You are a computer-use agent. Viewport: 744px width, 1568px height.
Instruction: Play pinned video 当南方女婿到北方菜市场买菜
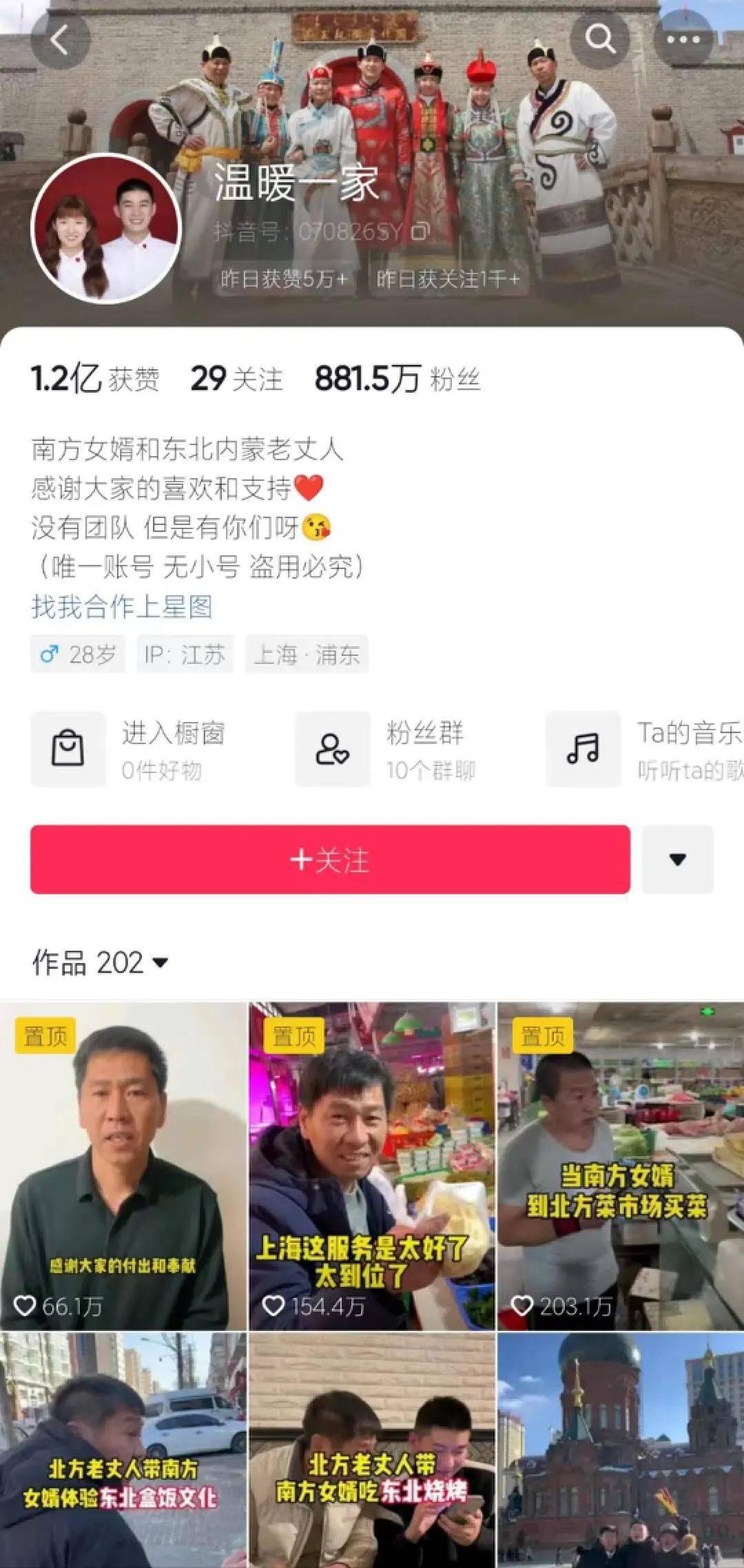pyautogui.click(x=620, y=1166)
